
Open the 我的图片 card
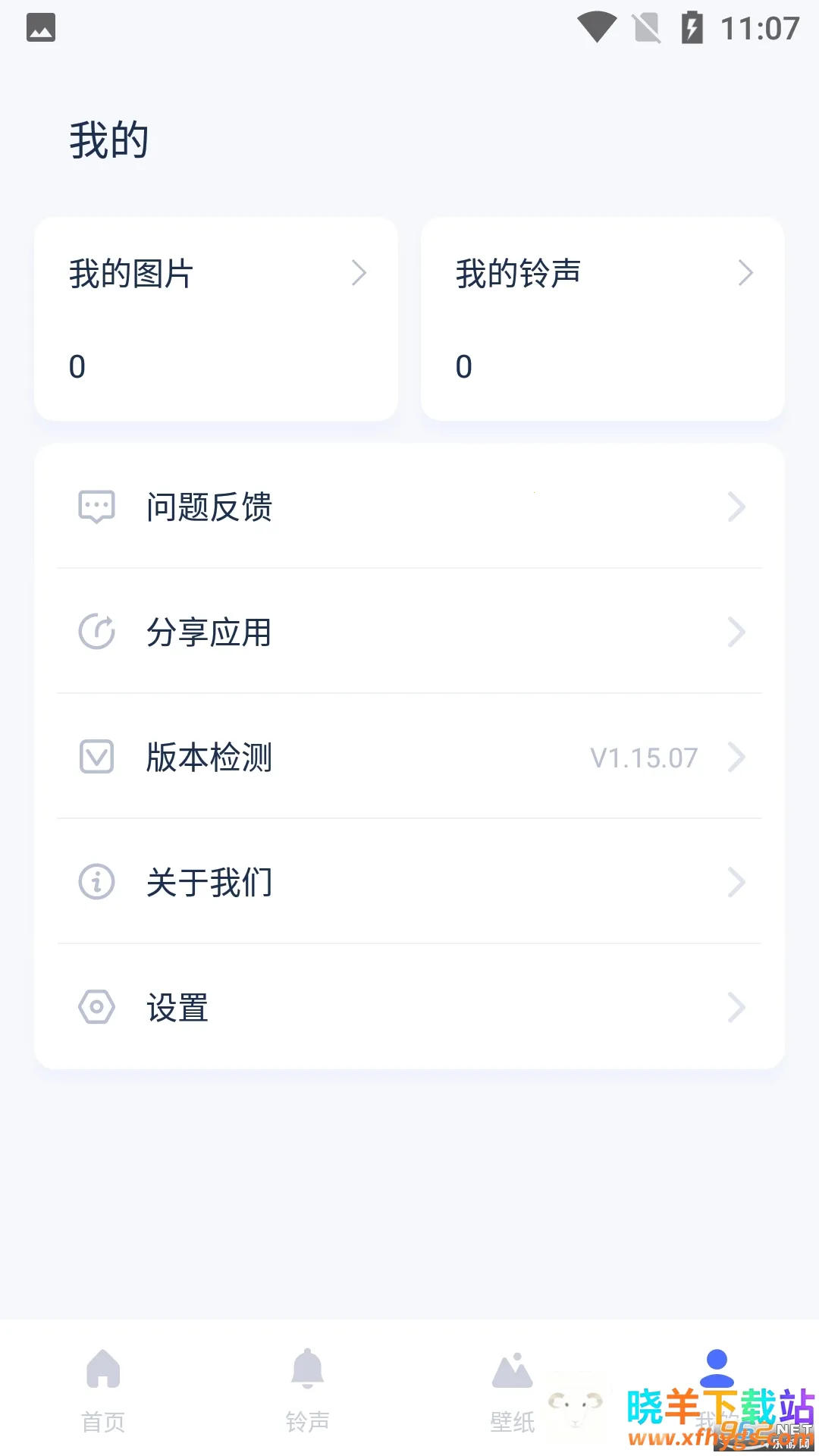216,318
